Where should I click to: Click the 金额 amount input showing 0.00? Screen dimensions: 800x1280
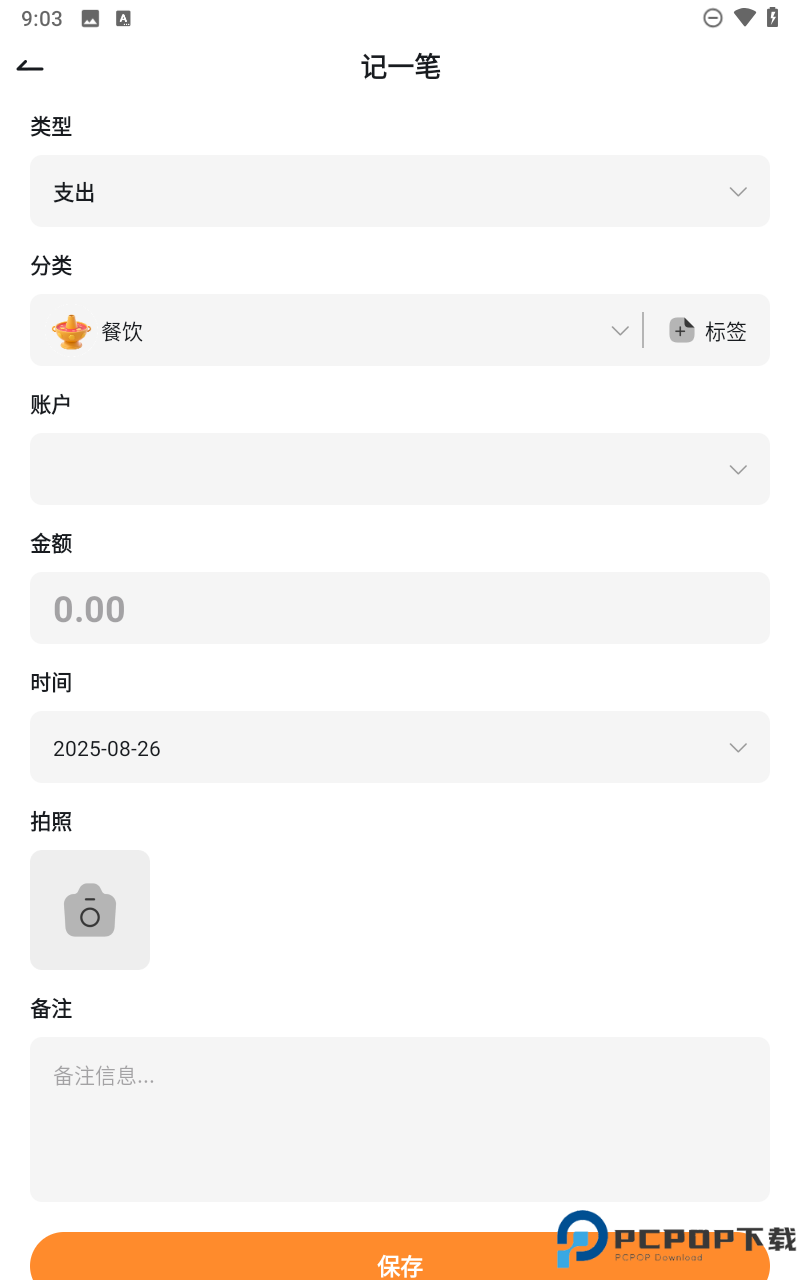coord(400,608)
